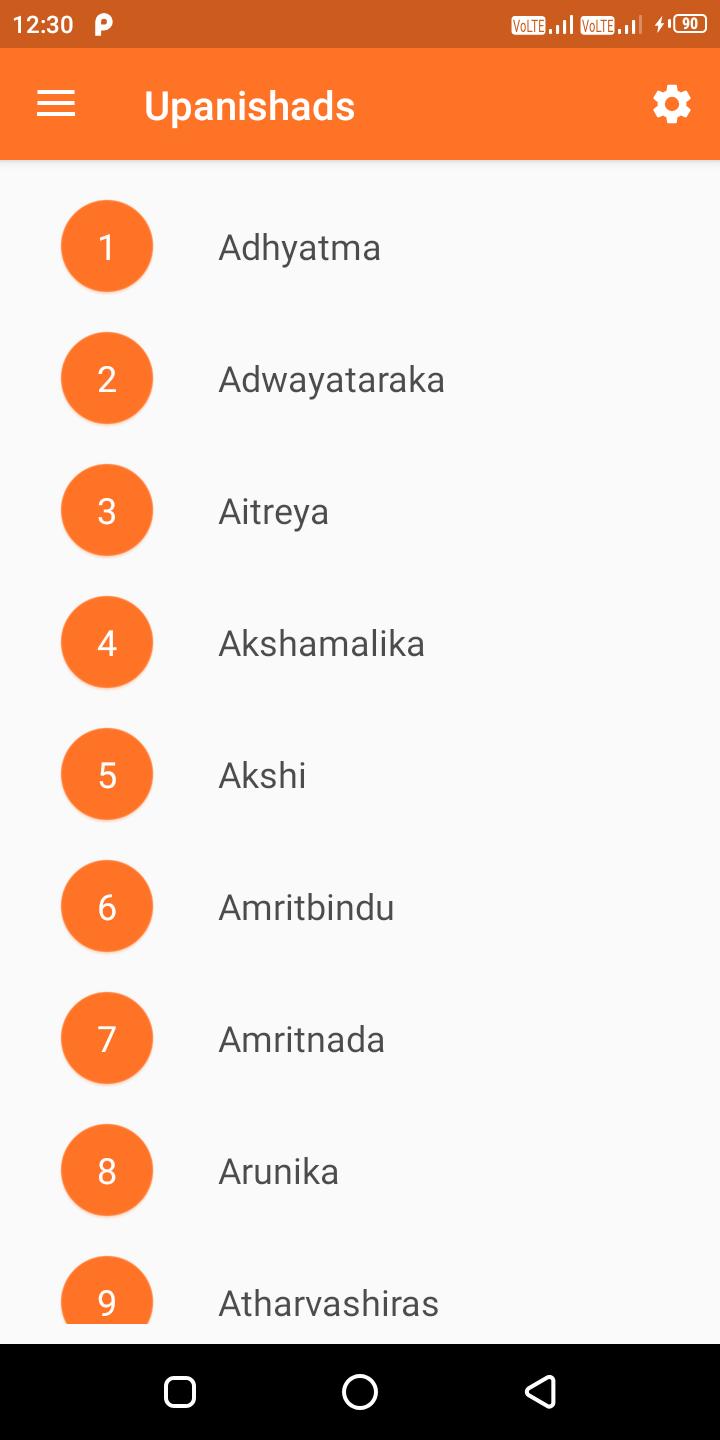Open the Aitreya entry
This screenshot has width=720, height=1440.
coord(273,512)
